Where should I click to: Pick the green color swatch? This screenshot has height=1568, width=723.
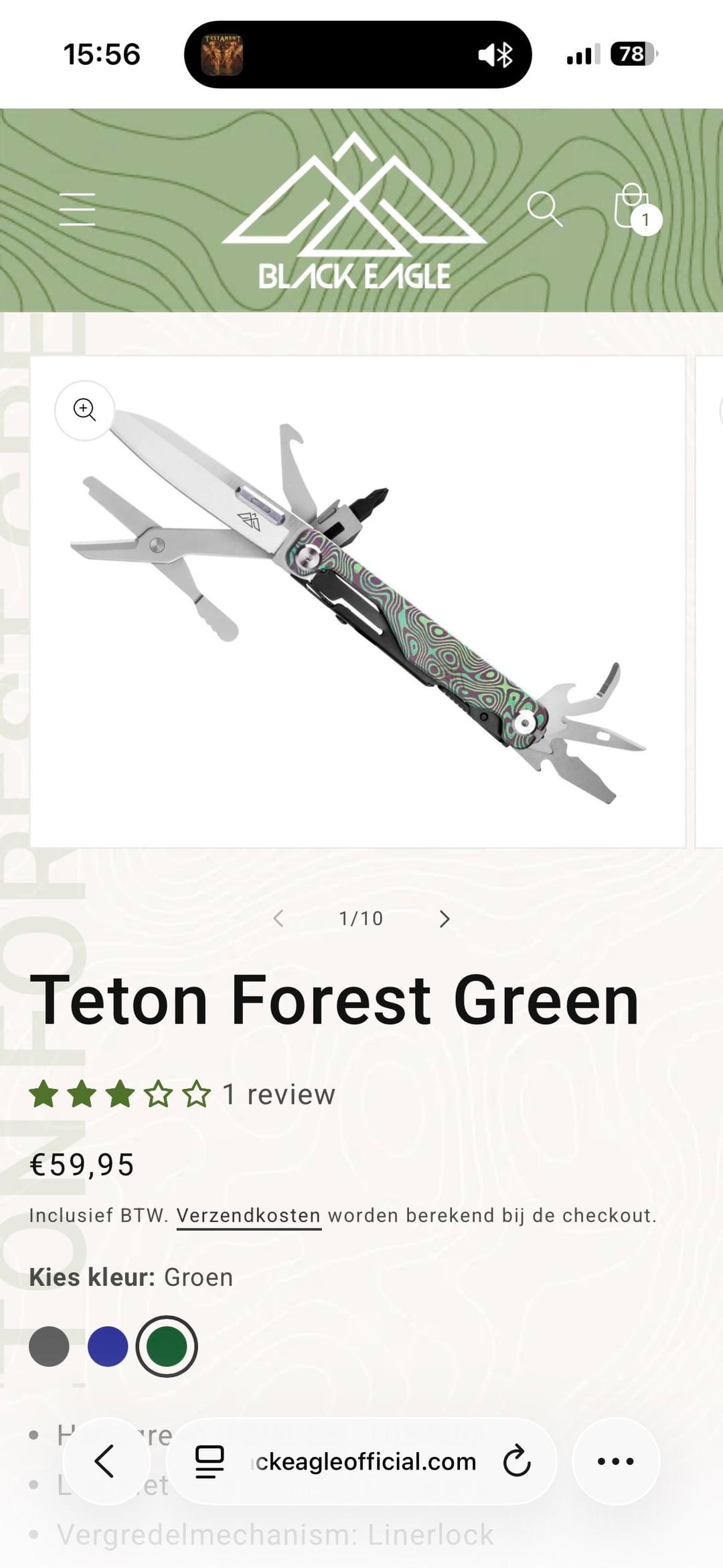point(167,1346)
